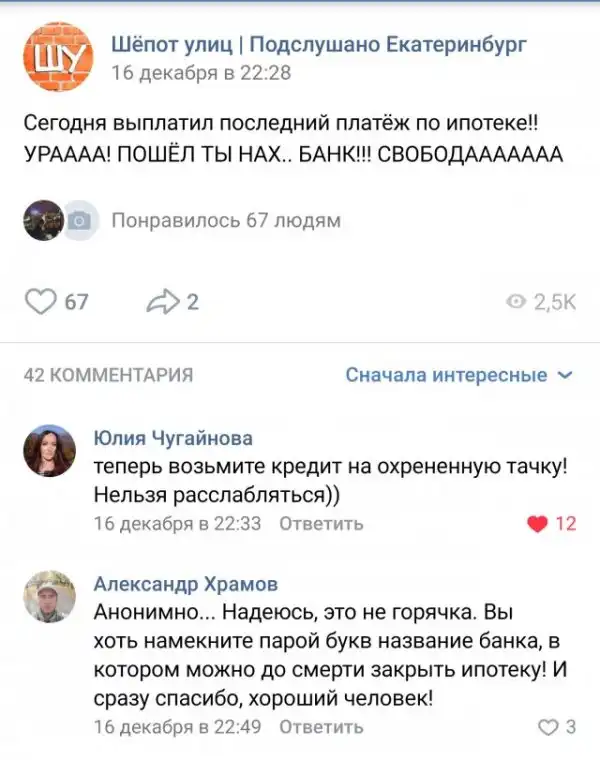This screenshot has width=600, height=760.
Task: Open Александр Храмов's avatar
Action: (49, 597)
